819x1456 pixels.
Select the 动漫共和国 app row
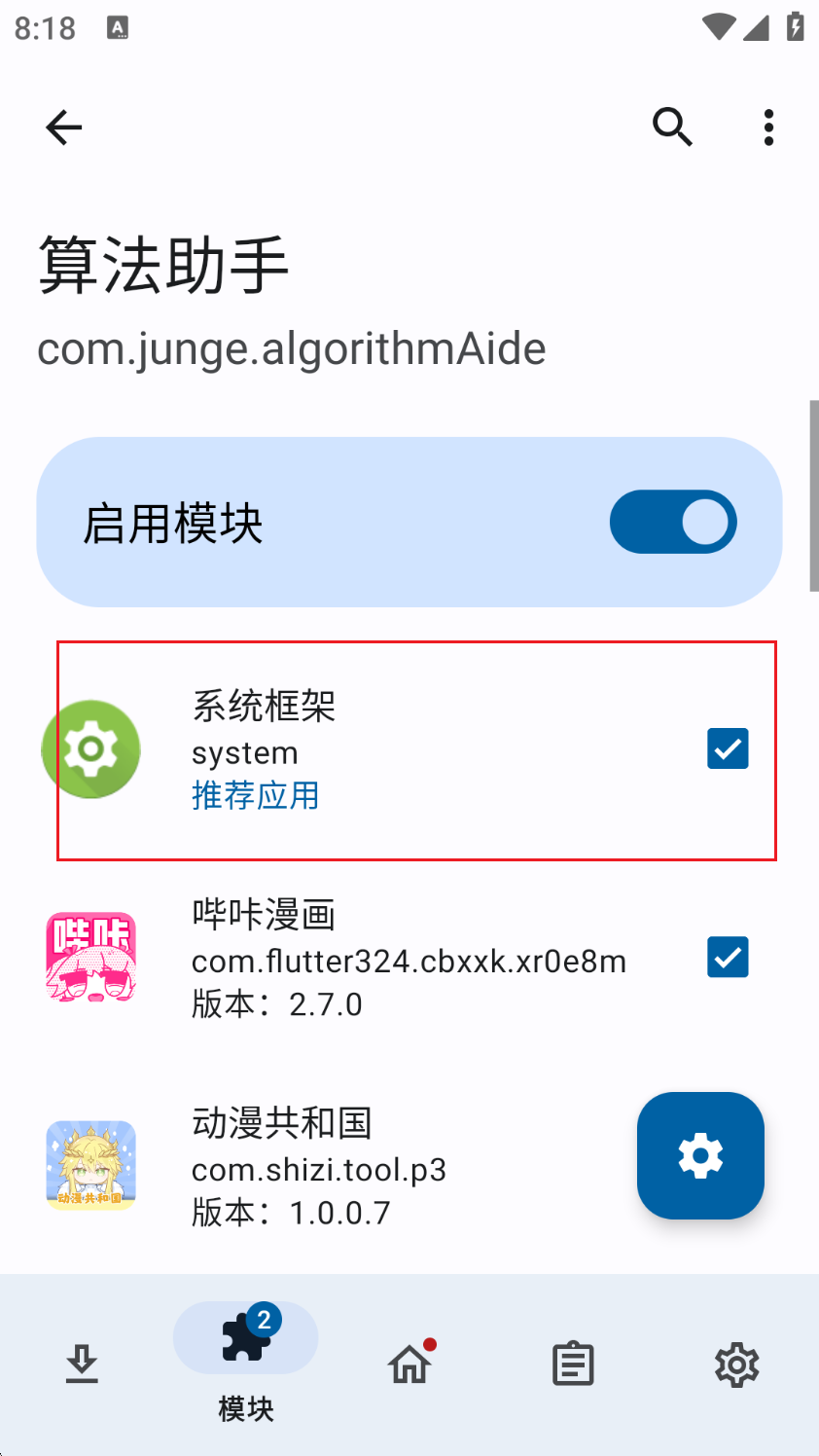pos(321,1167)
